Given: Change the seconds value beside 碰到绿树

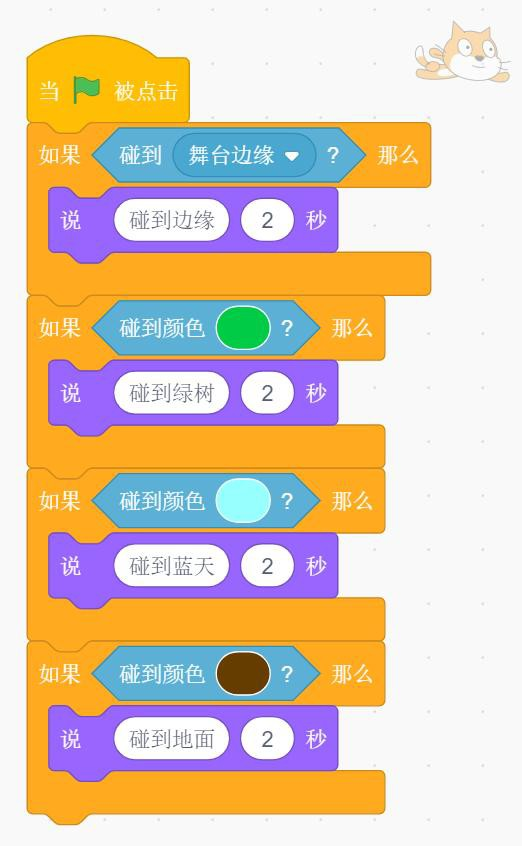Looking at the screenshot, I should (267, 393).
